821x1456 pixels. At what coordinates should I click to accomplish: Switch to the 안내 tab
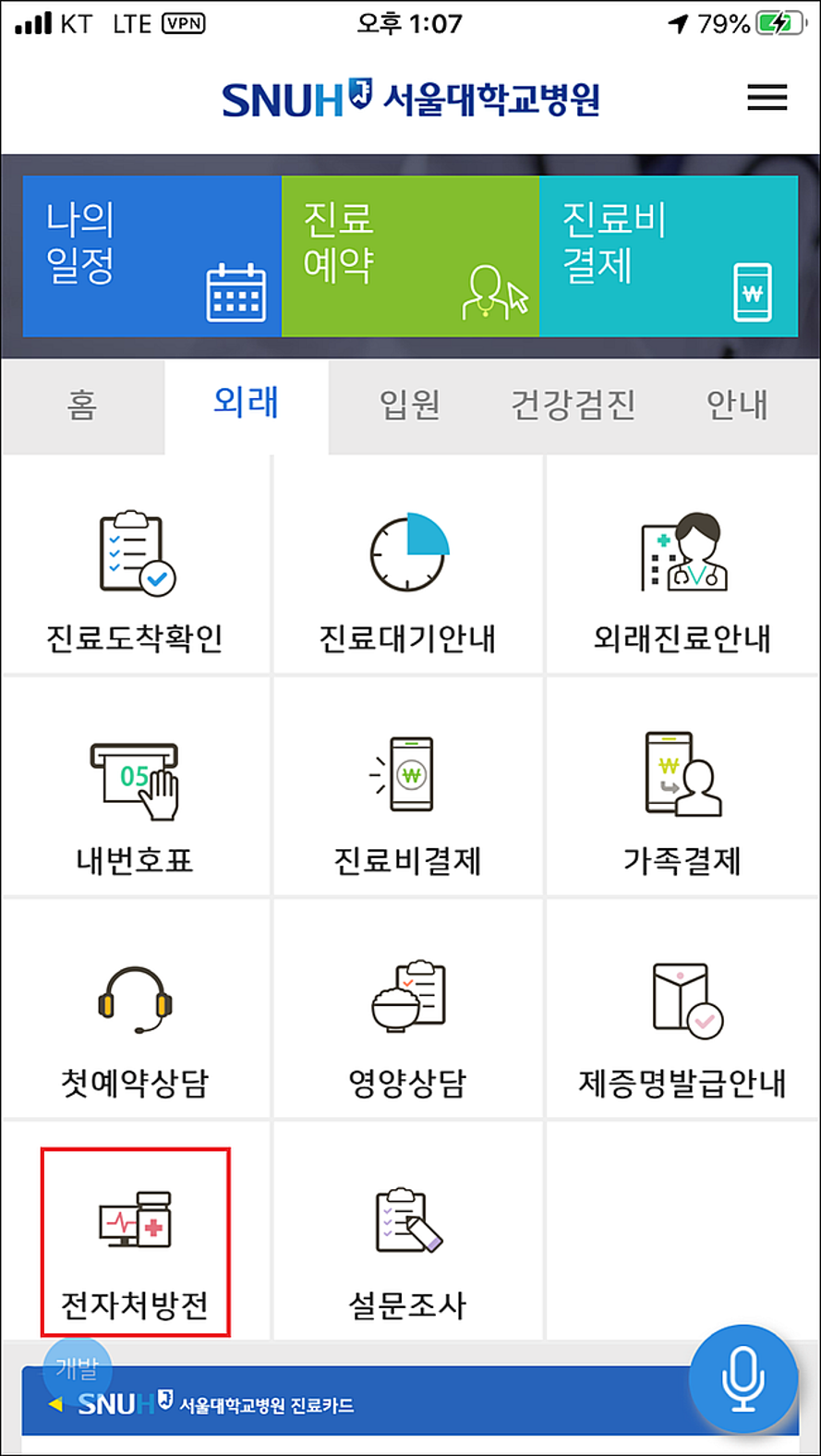tap(737, 406)
